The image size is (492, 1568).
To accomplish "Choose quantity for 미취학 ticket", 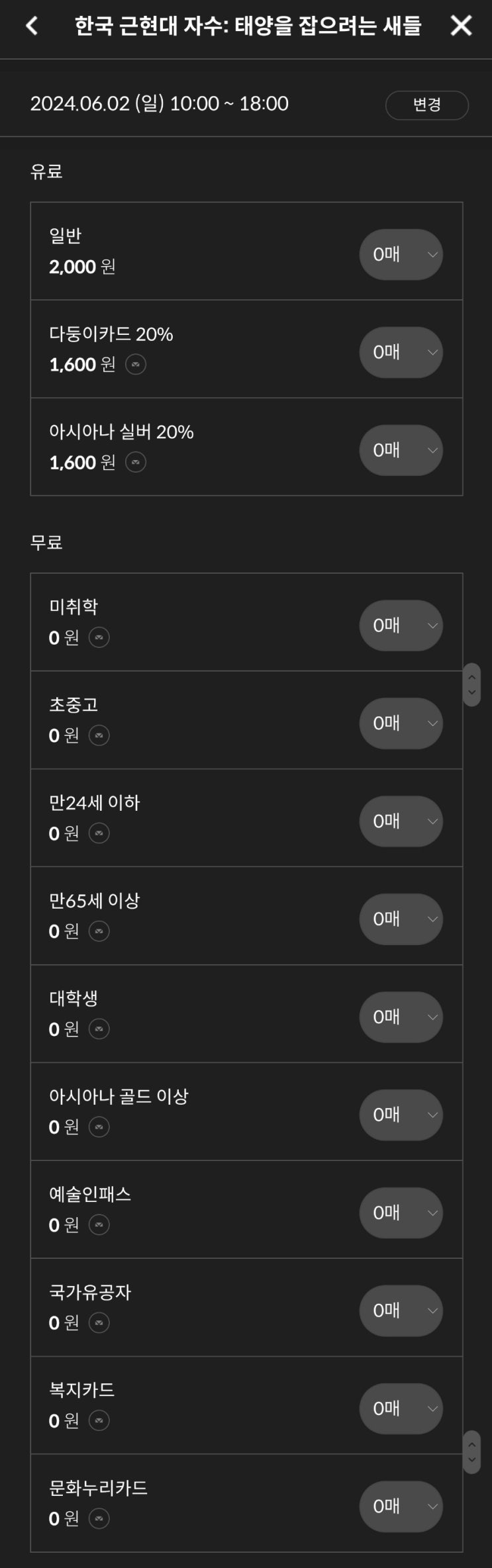I will pos(401,625).
